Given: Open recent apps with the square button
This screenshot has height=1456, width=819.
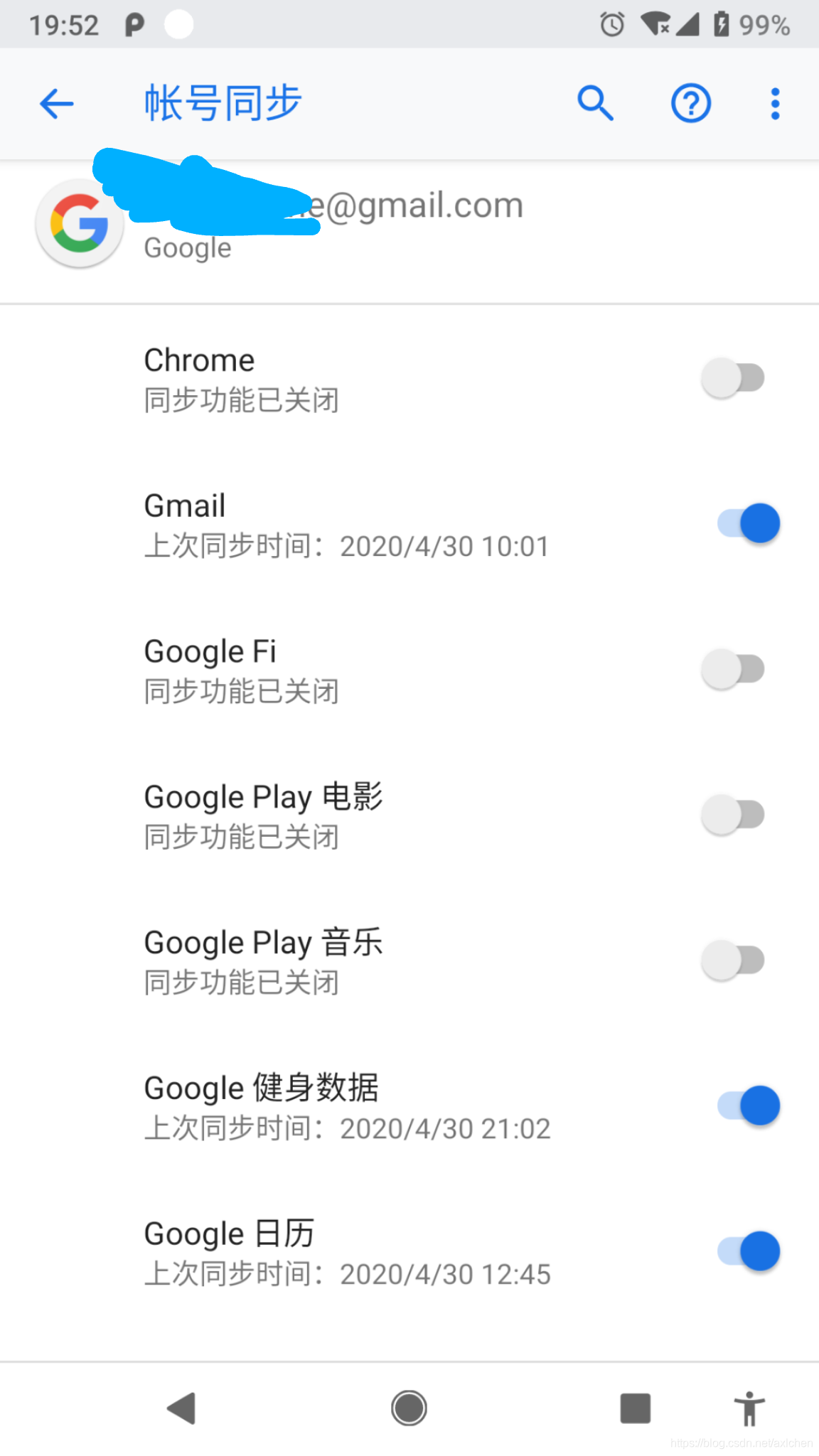Looking at the screenshot, I should pyautogui.click(x=635, y=1408).
